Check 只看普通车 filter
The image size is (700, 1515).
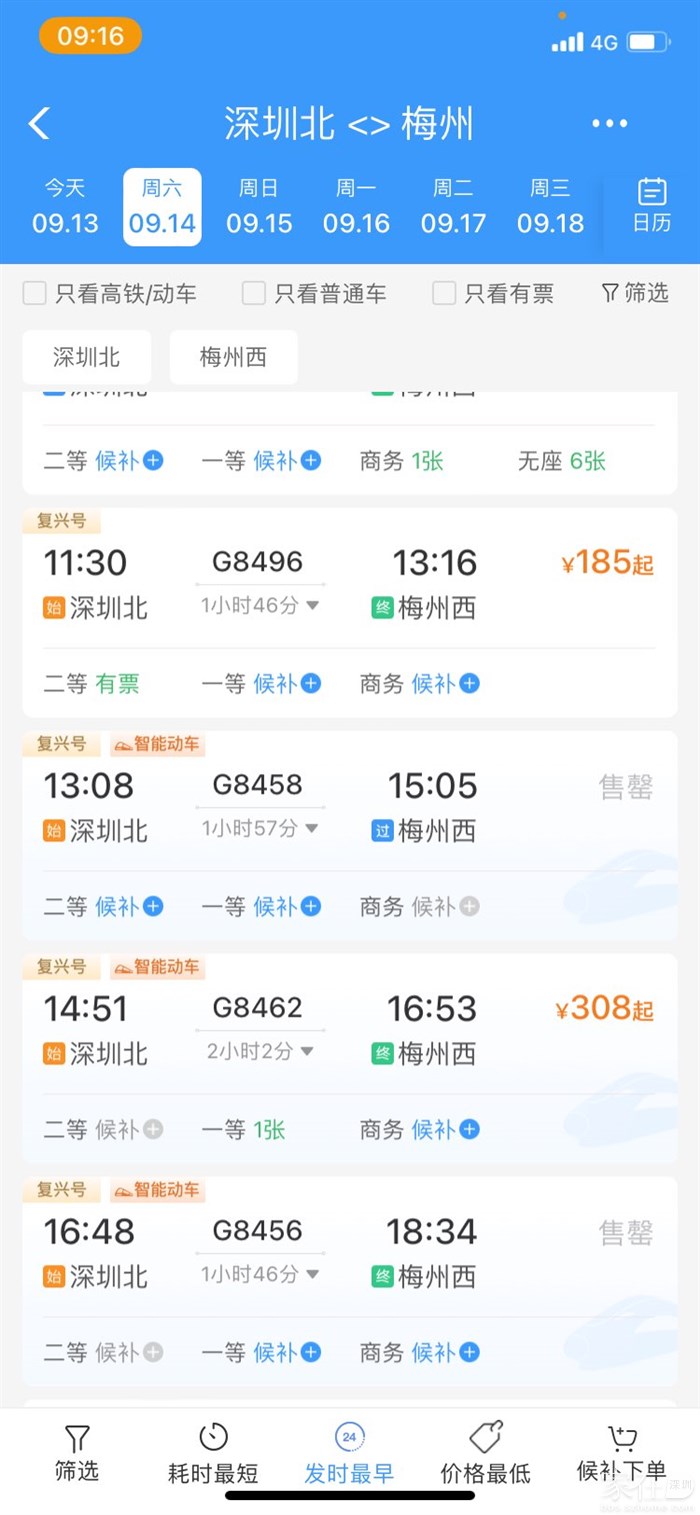pyautogui.click(x=254, y=293)
